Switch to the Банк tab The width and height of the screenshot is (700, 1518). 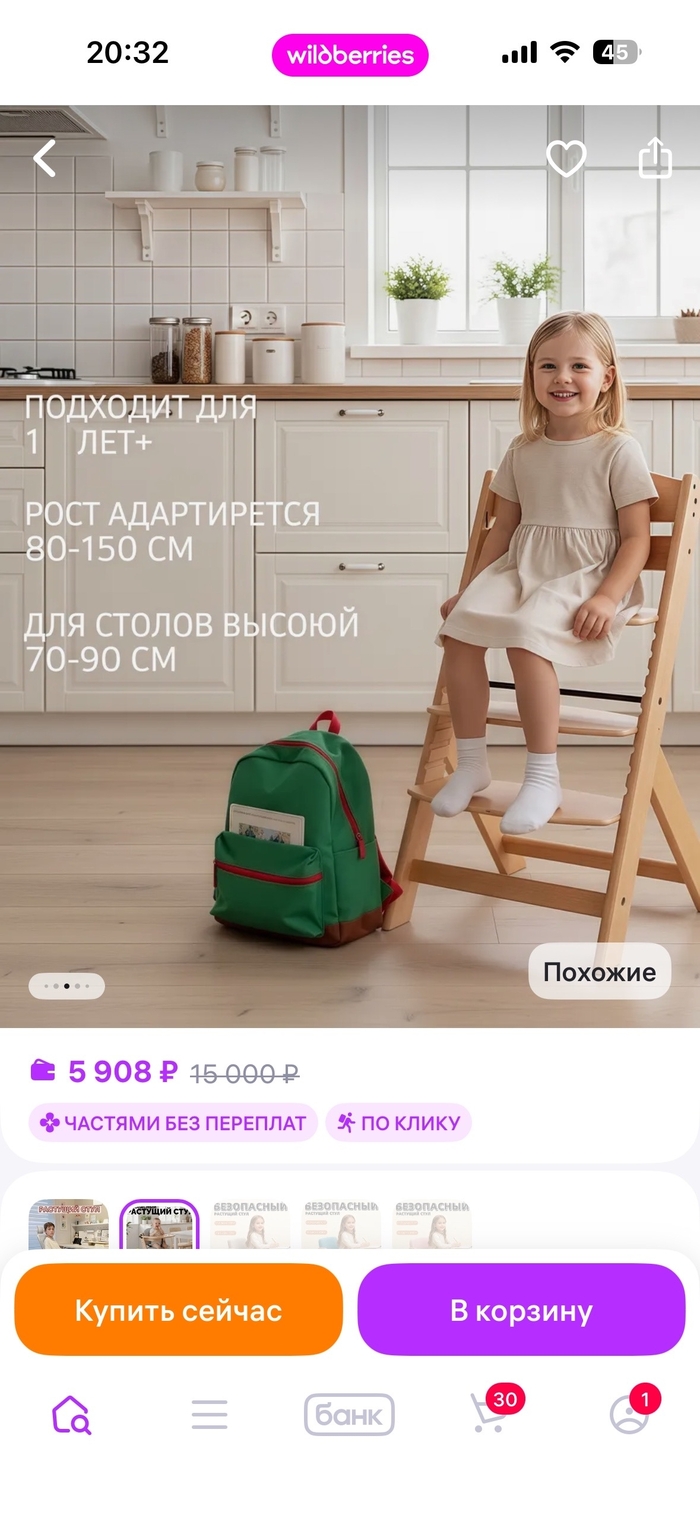(349, 1415)
